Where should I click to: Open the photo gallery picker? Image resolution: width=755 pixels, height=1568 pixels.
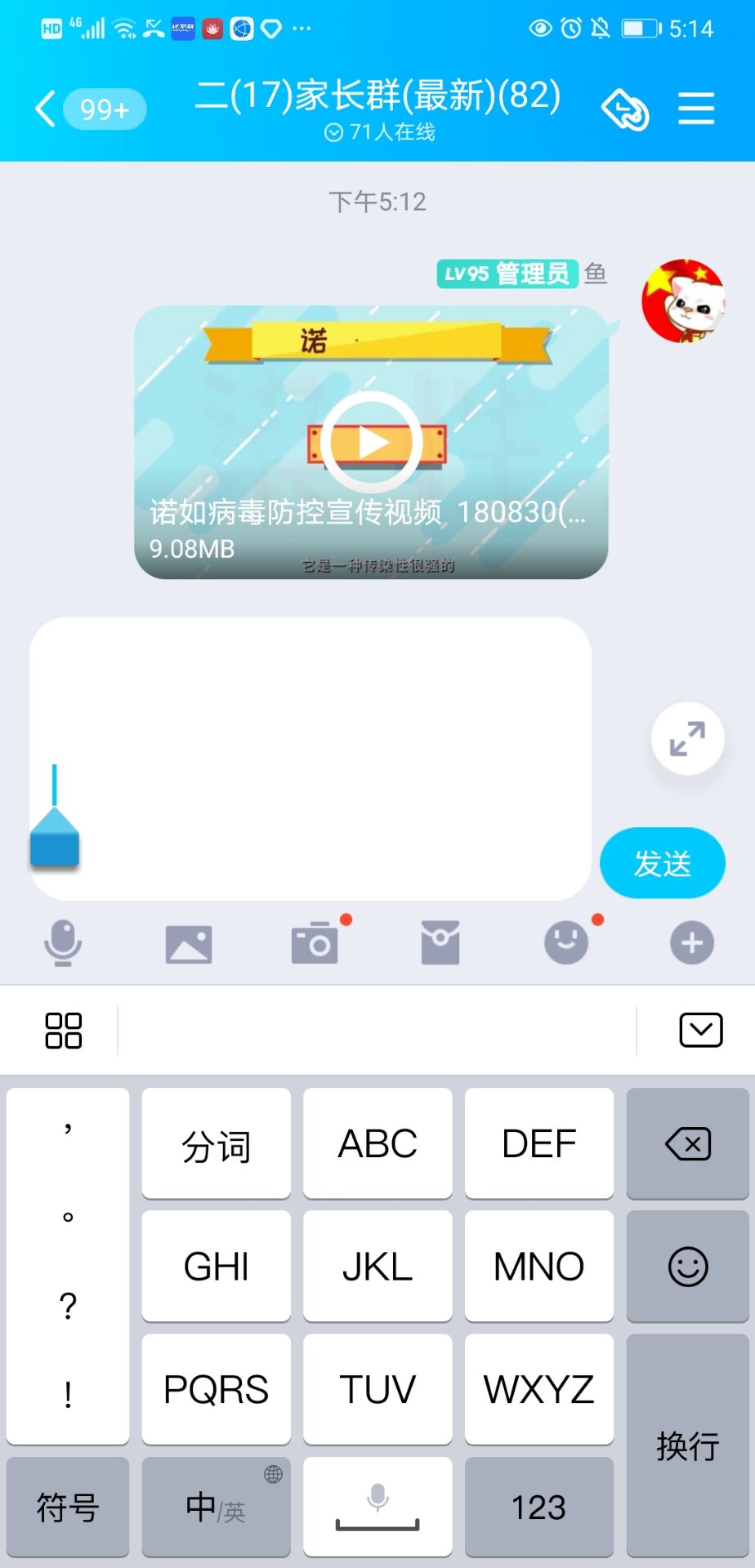pos(189,944)
